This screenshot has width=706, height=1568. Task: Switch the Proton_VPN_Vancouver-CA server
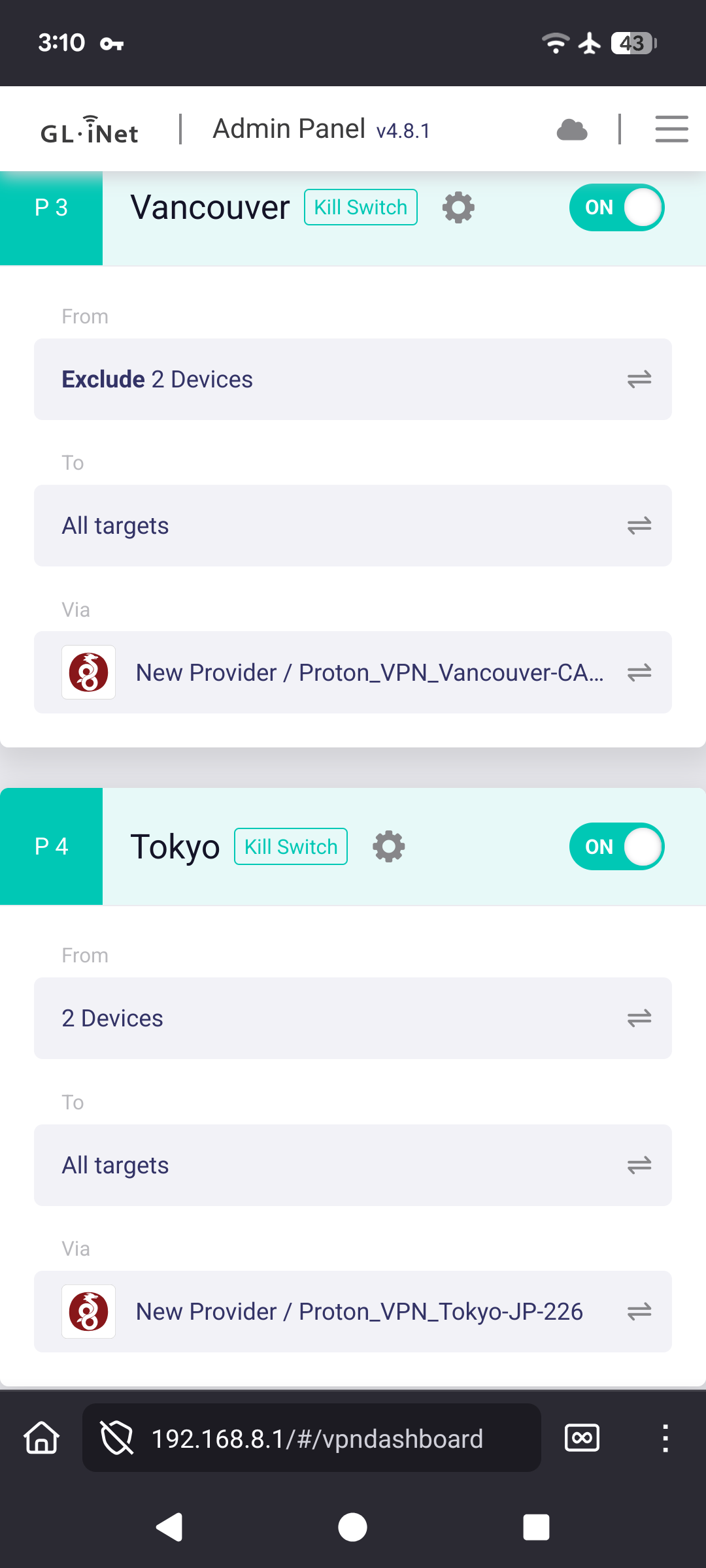point(353,672)
